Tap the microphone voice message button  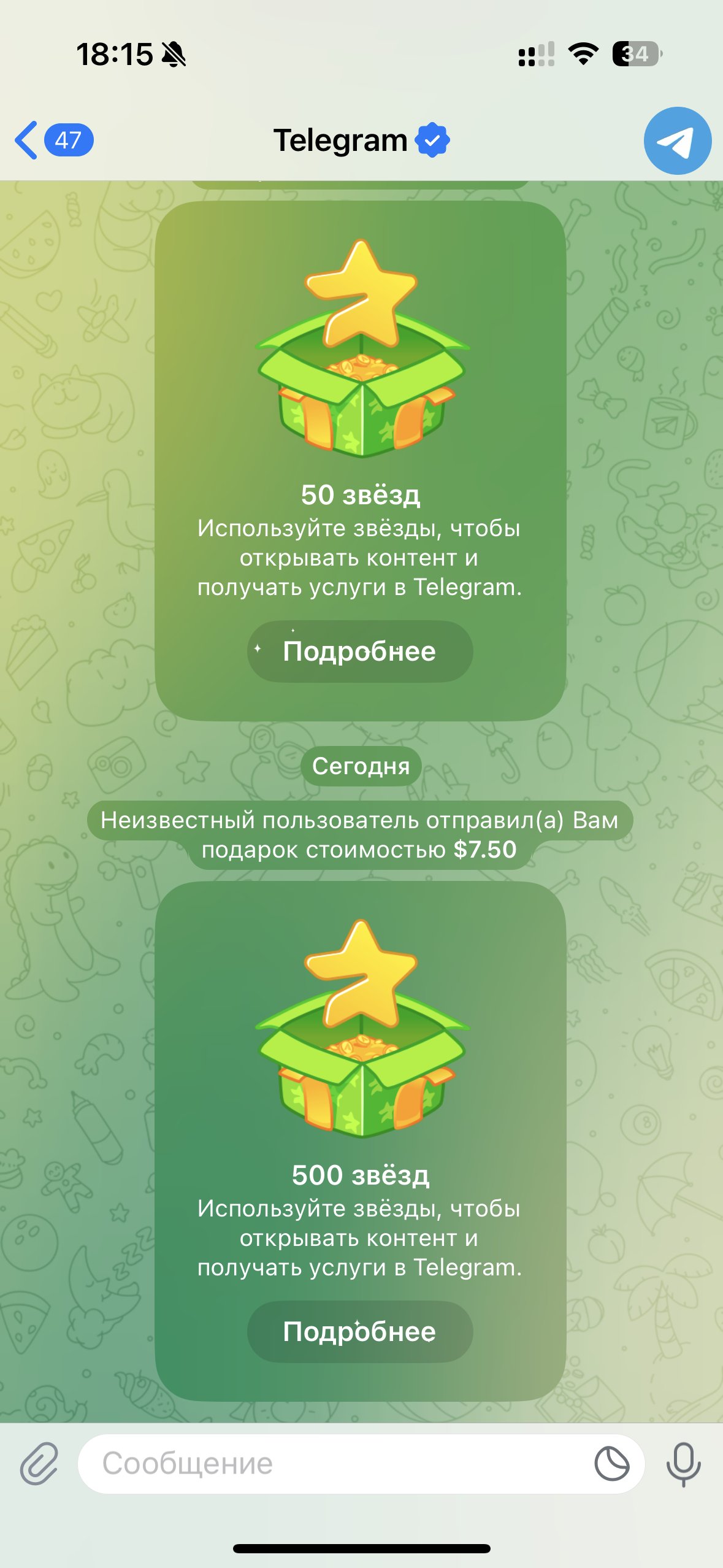click(683, 1464)
